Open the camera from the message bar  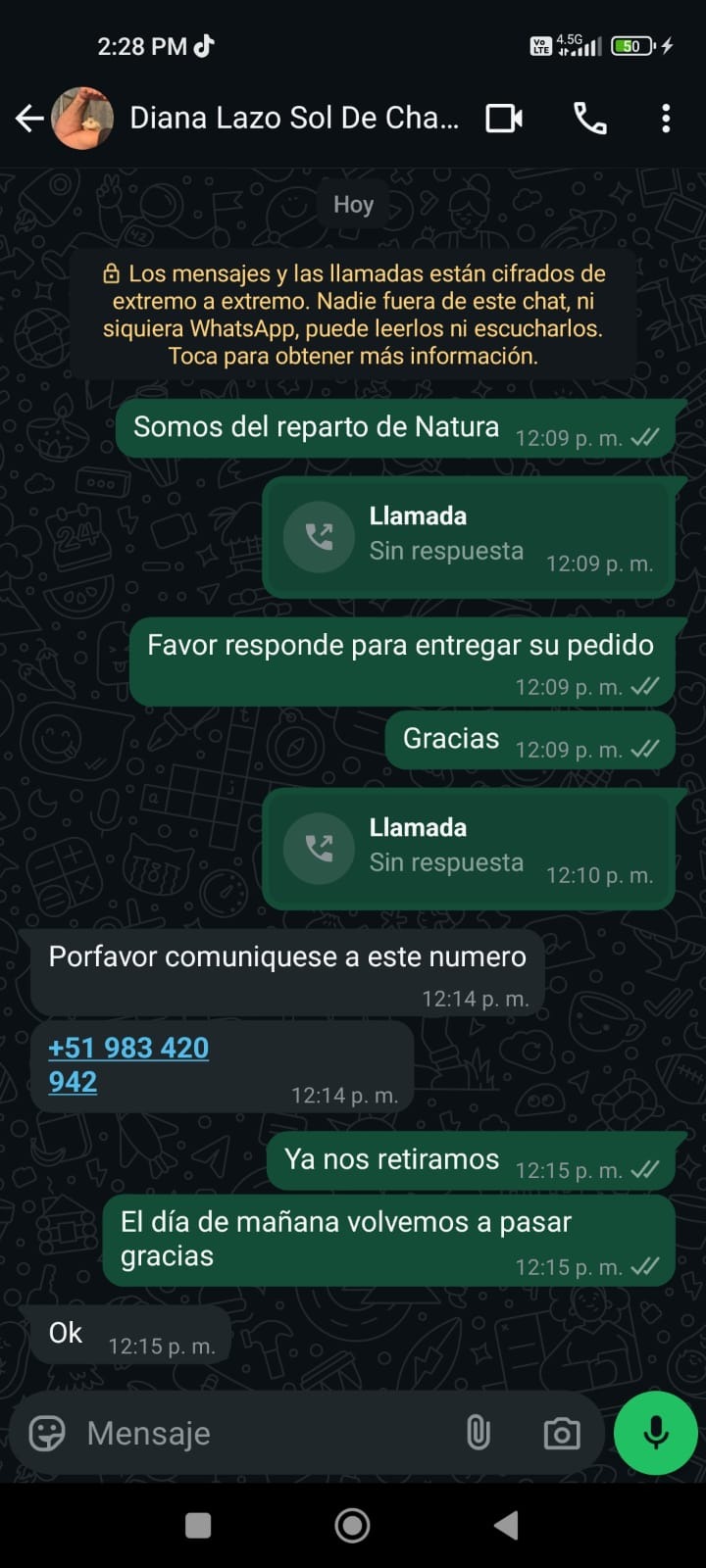(x=562, y=1433)
